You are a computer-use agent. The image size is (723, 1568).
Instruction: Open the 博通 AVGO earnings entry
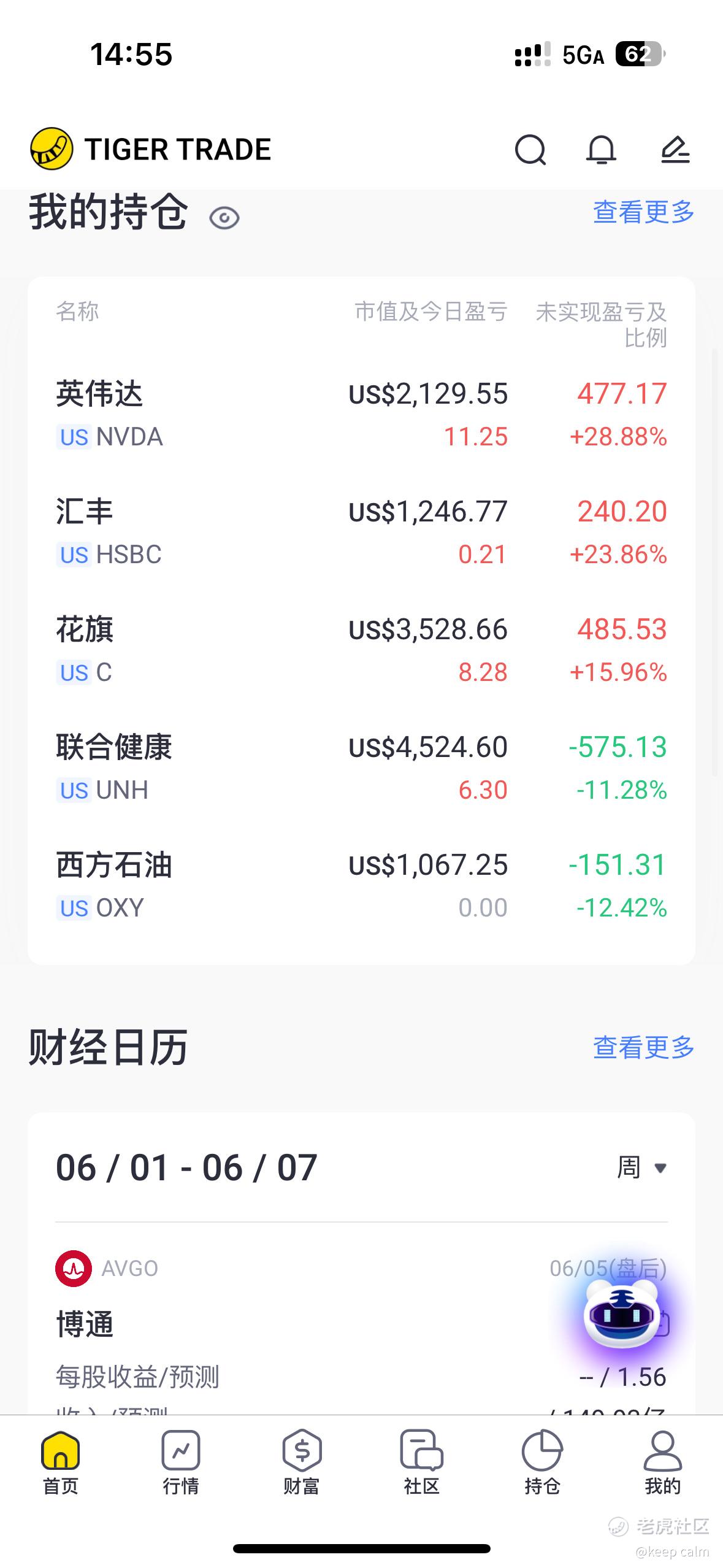[x=361, y=1325]
